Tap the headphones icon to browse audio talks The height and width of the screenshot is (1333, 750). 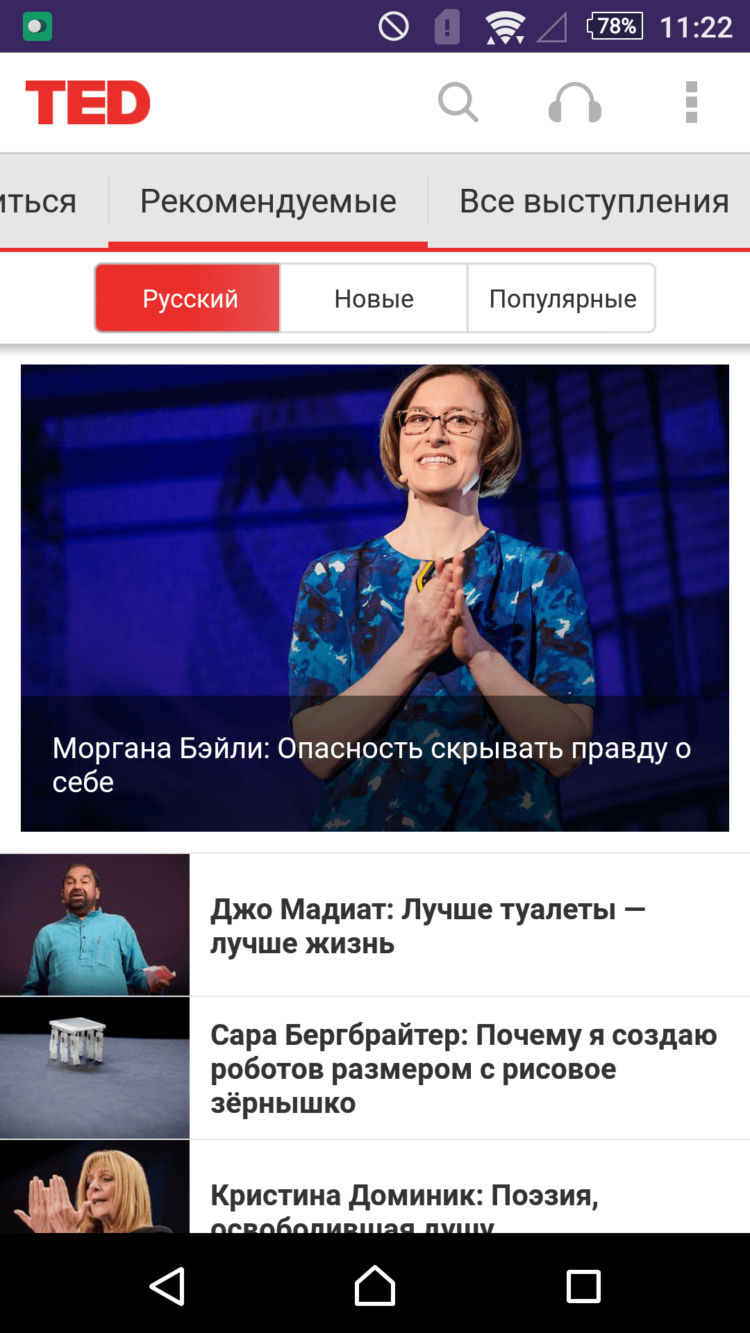pyautogui.click(x=574, y=101)
